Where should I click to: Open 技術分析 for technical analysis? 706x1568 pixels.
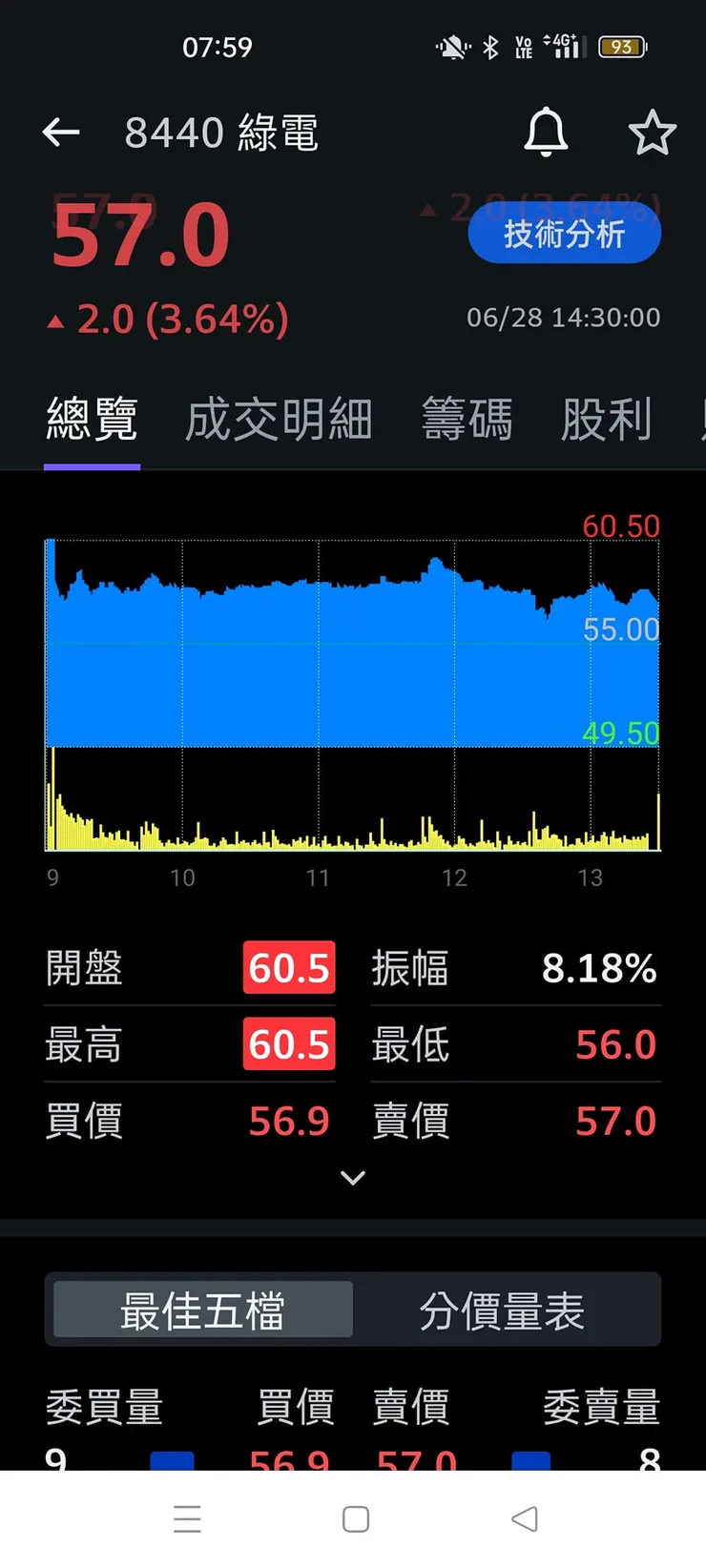point(563,233)
